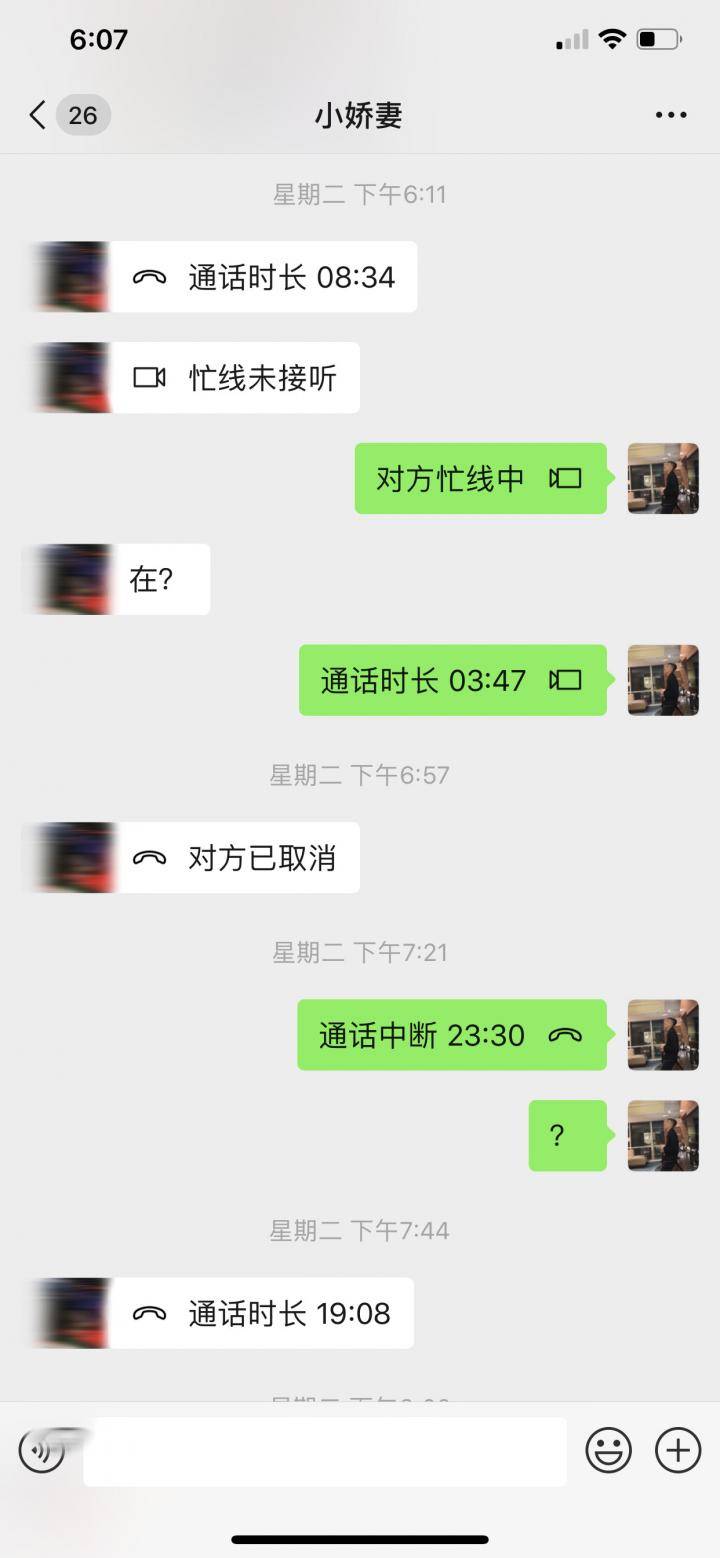Tap the video camera icon in "忙线未接听" message
Screen dimensions: 720x1558
(150, 377)
